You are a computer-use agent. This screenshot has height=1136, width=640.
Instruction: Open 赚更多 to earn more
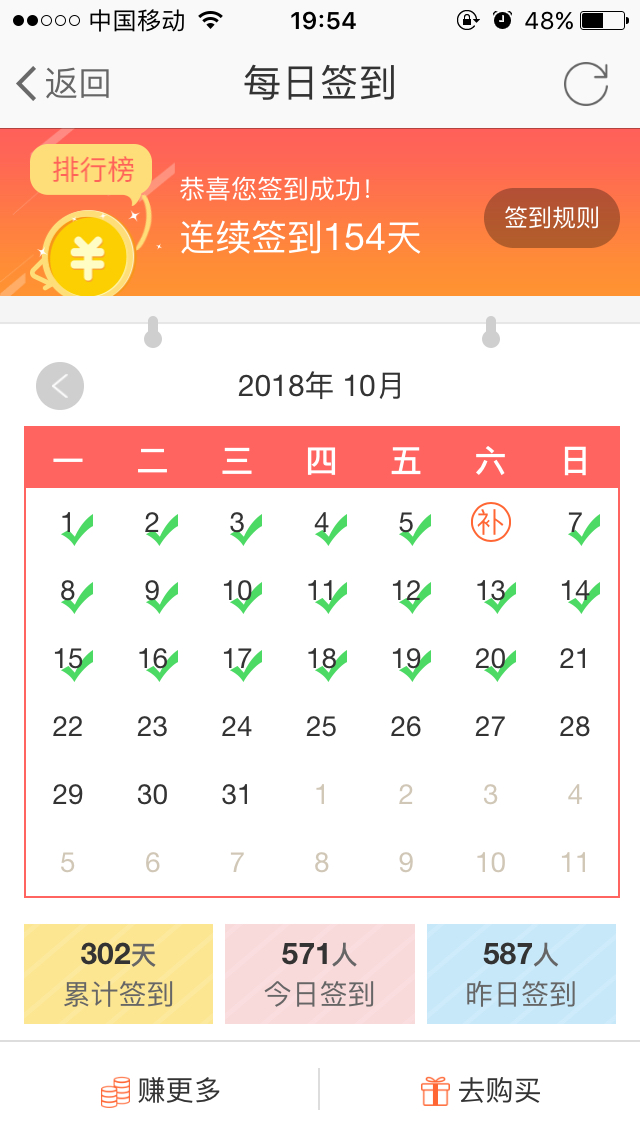(x=161, y=1090)
